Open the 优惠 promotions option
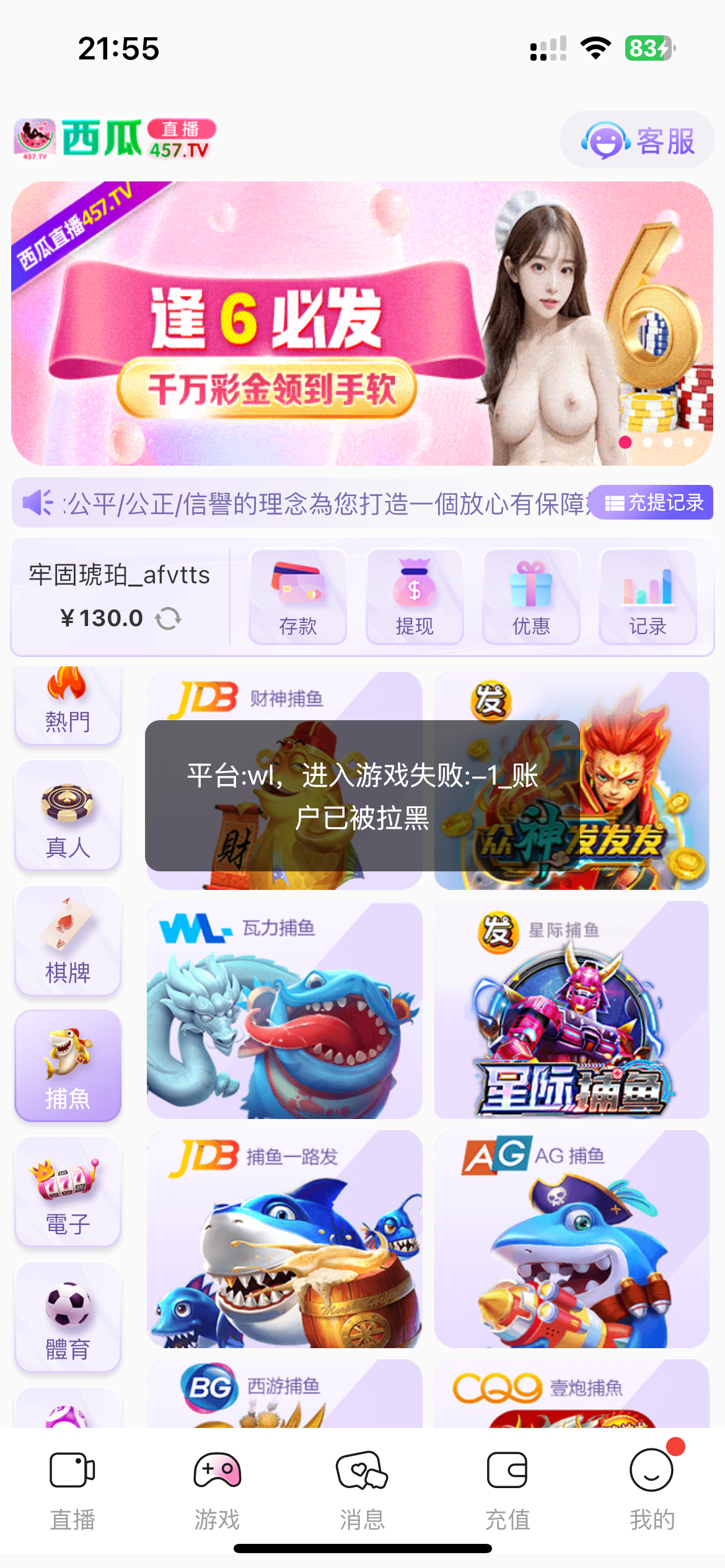725x1568 pixels. 531,596
